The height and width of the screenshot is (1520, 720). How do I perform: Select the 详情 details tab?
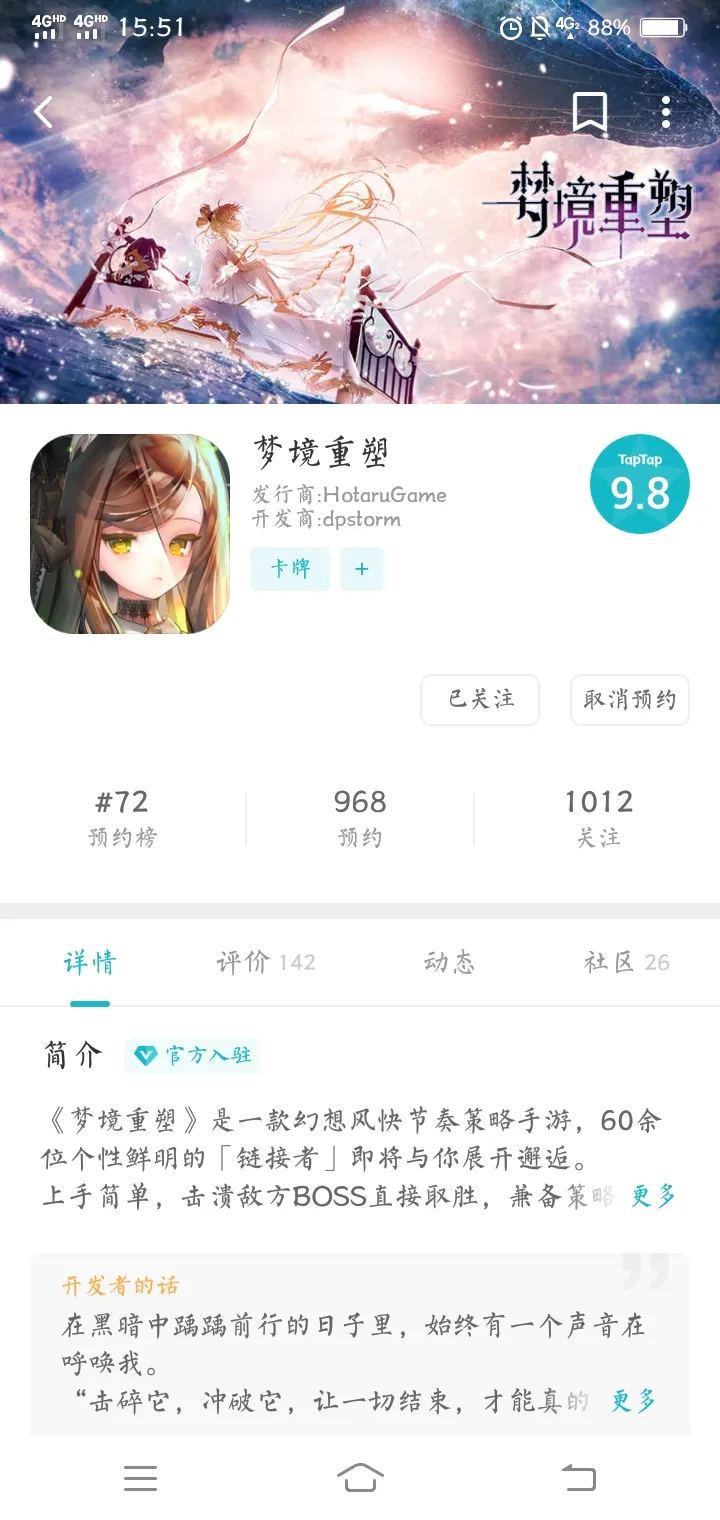tap(90, 962)
